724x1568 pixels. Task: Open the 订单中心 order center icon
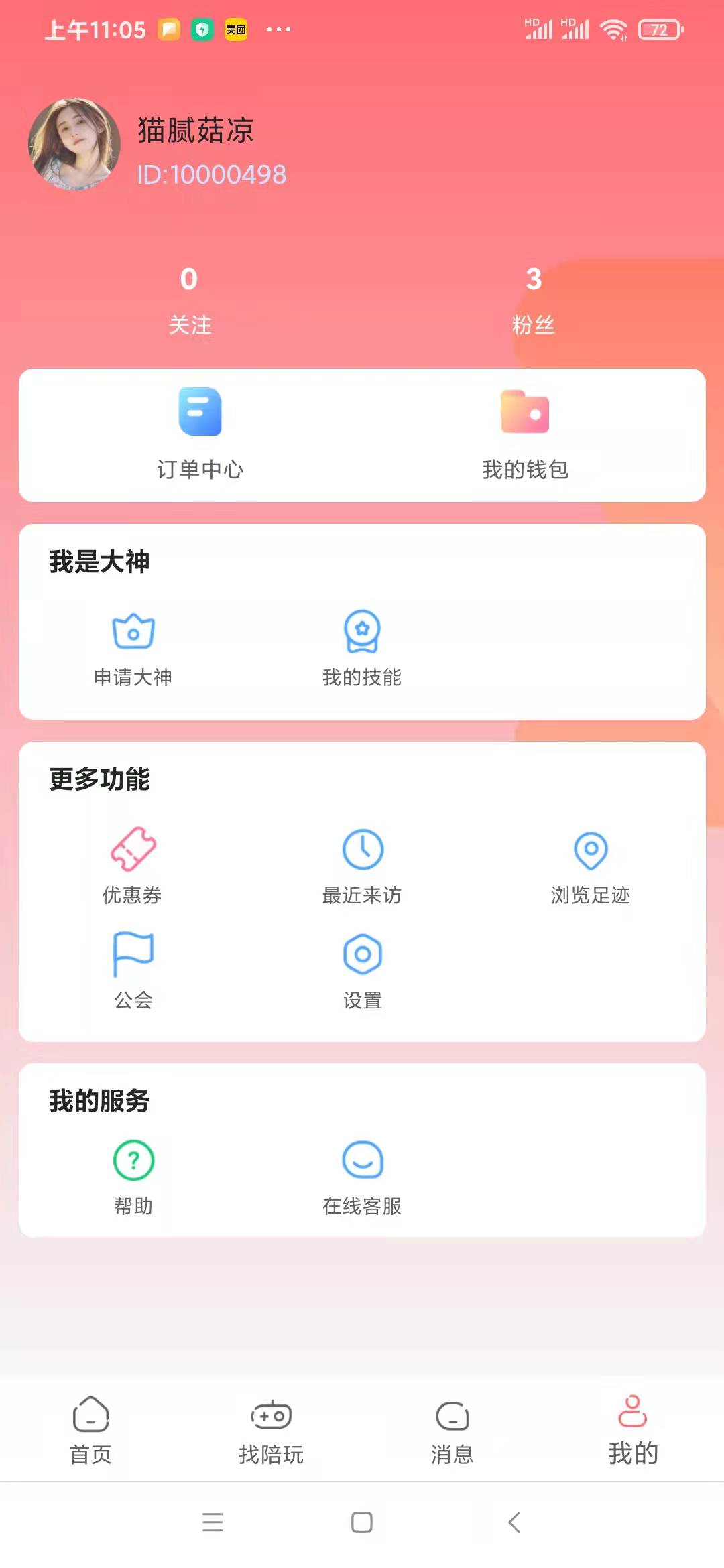199,412
